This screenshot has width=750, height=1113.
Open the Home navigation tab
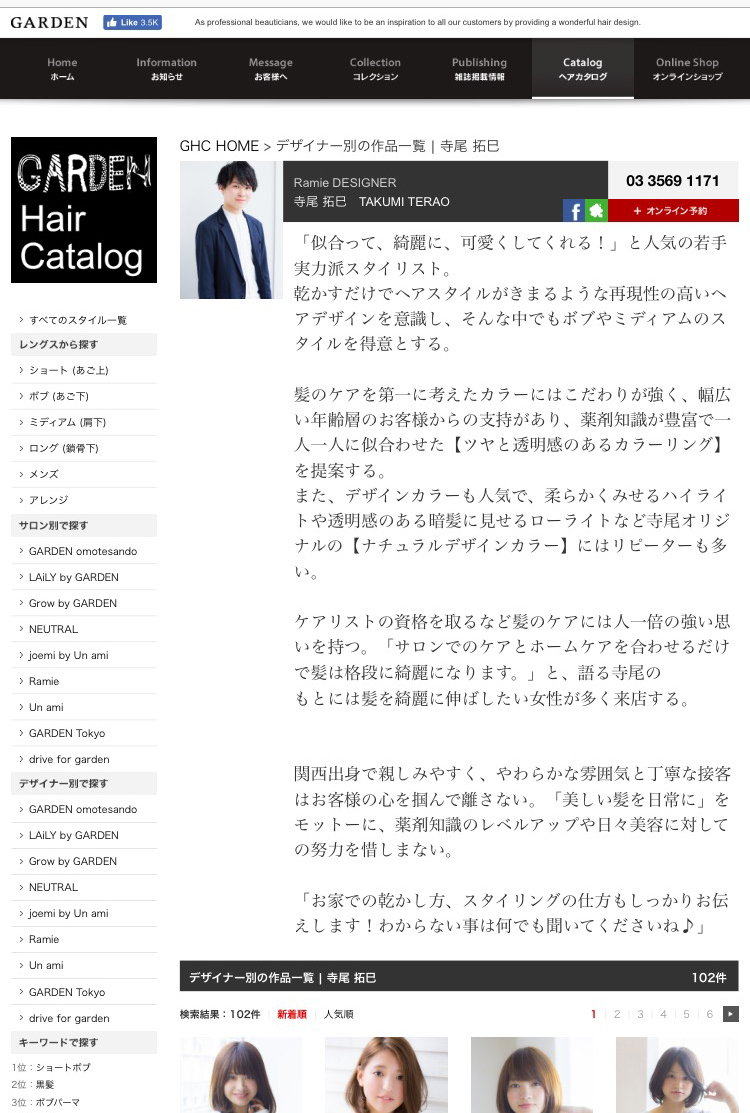[x=62, y=68]
